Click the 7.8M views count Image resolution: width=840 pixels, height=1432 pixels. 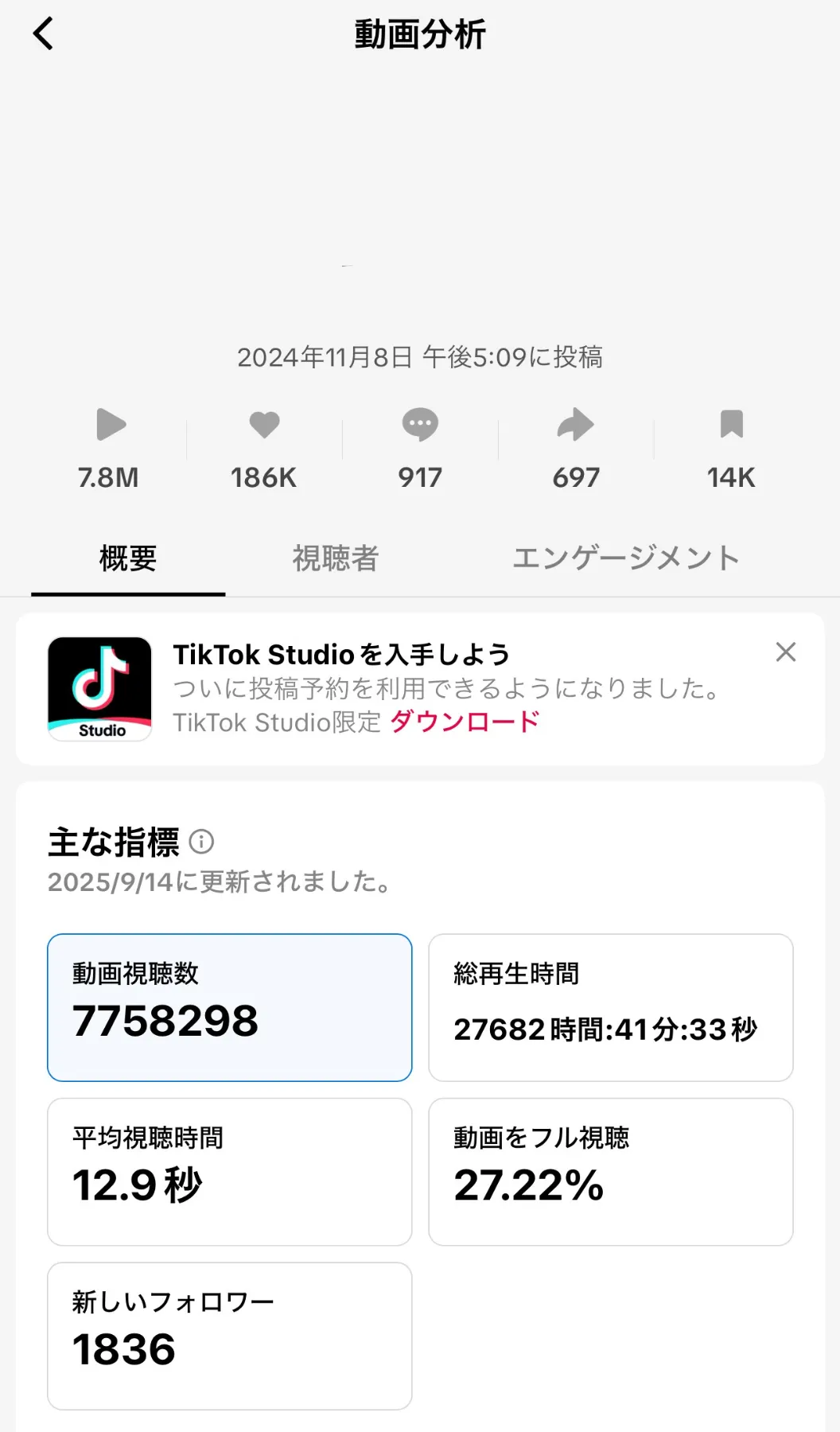(109, 477)
